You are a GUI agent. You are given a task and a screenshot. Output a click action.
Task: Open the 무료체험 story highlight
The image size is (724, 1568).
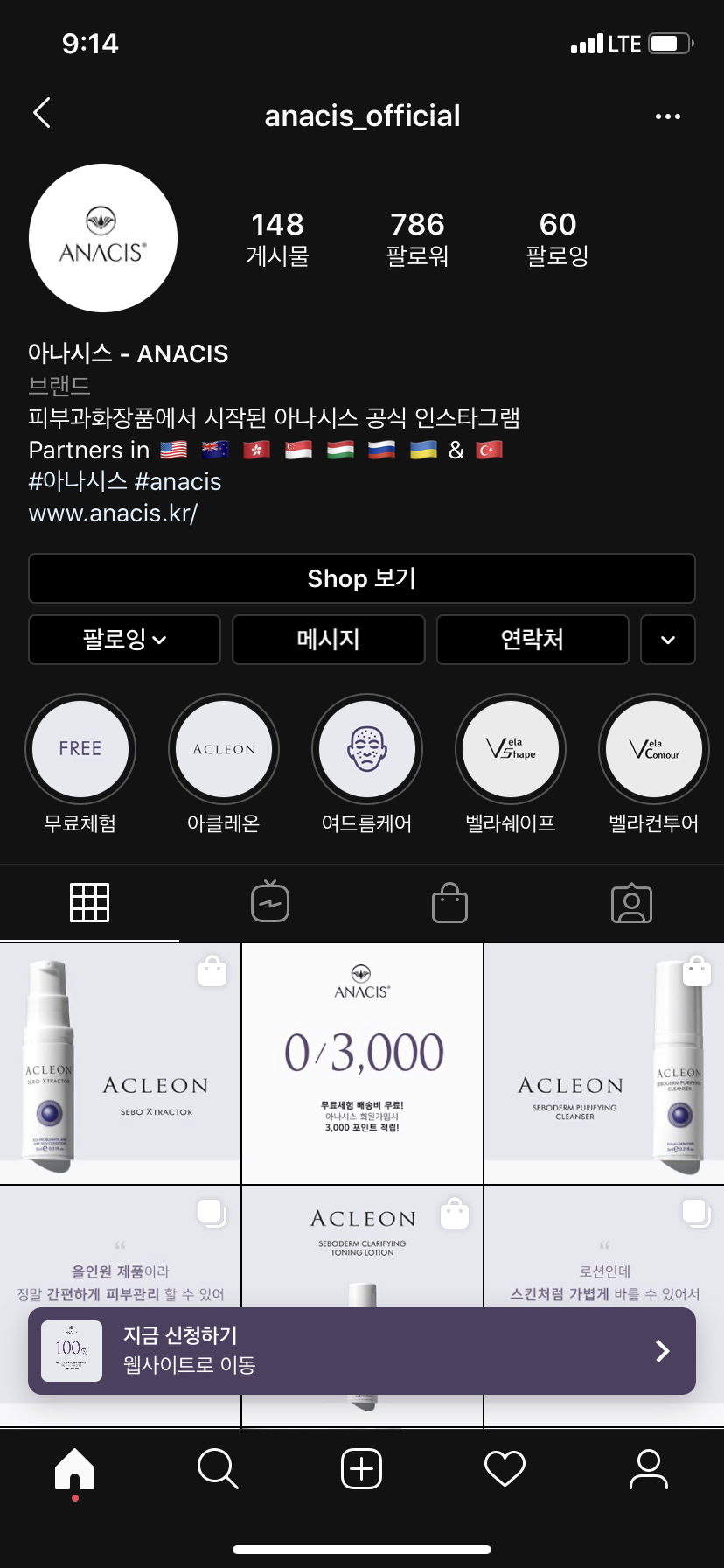(x=80, y=749)
